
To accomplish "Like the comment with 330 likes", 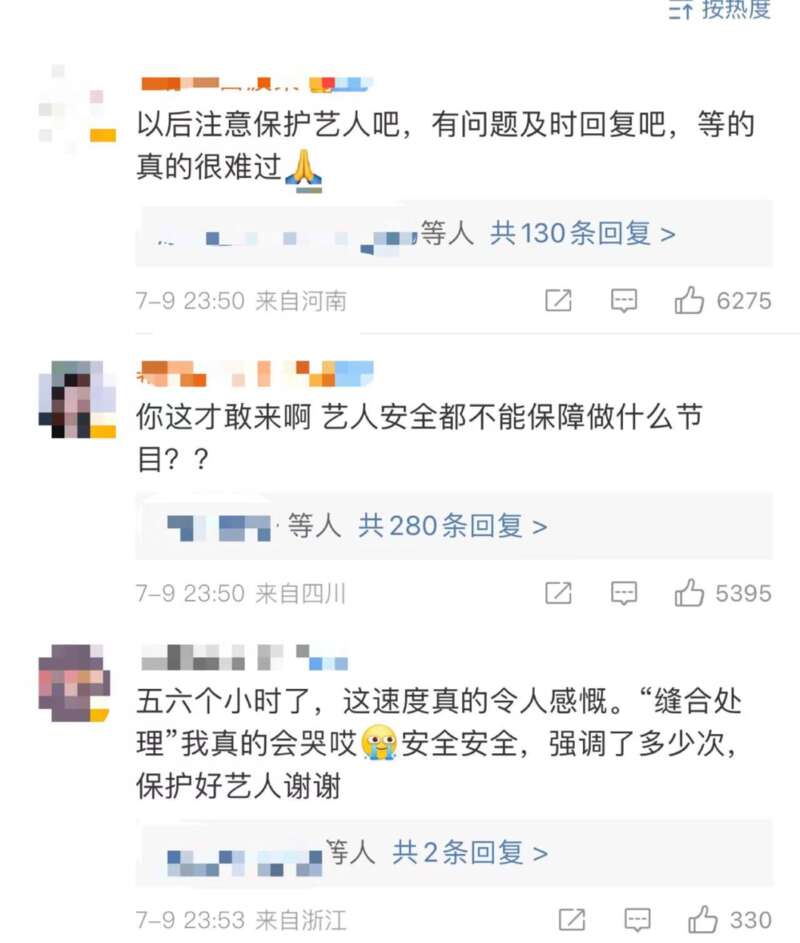I will click(x=703, y=919).
